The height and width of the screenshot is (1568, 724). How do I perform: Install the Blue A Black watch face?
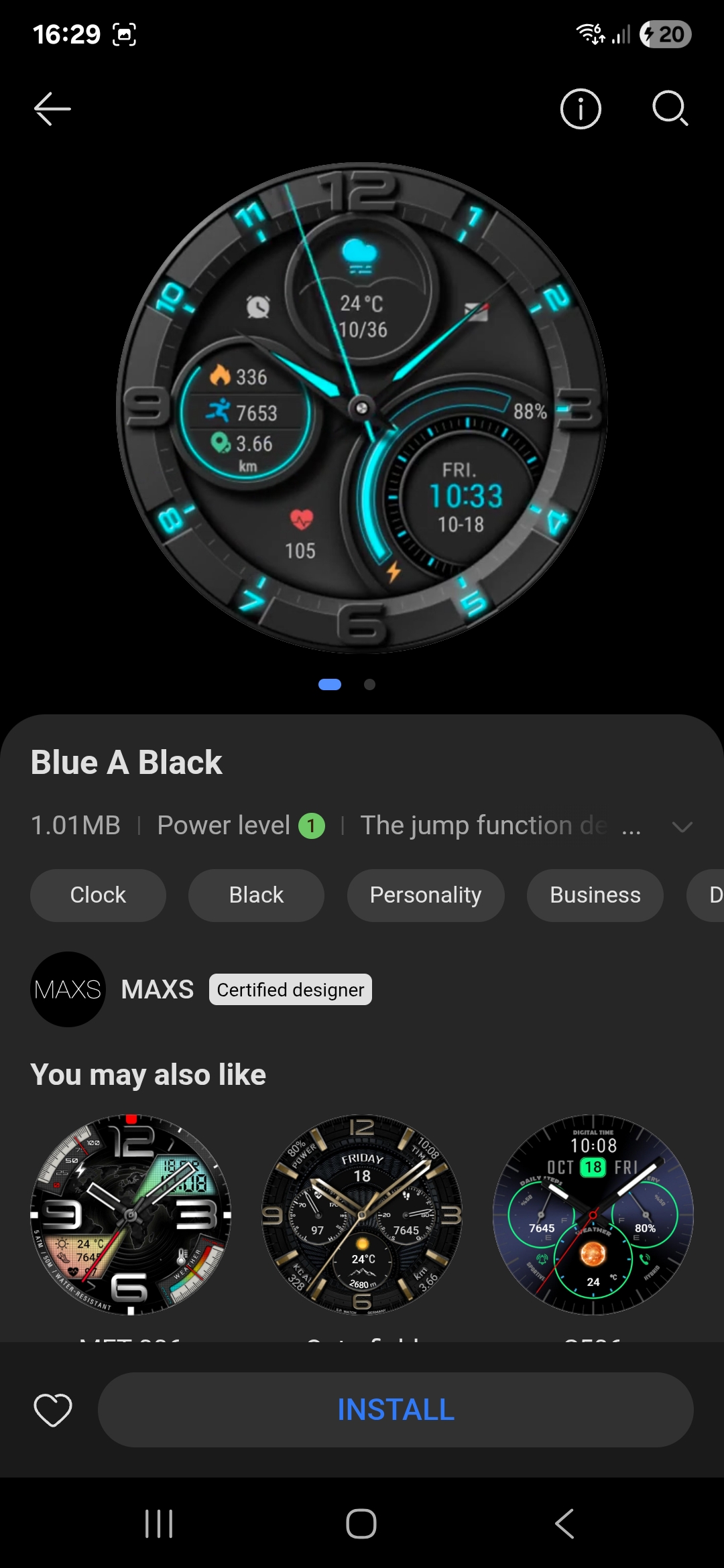pyautogui.click(x=396, y=1410)
